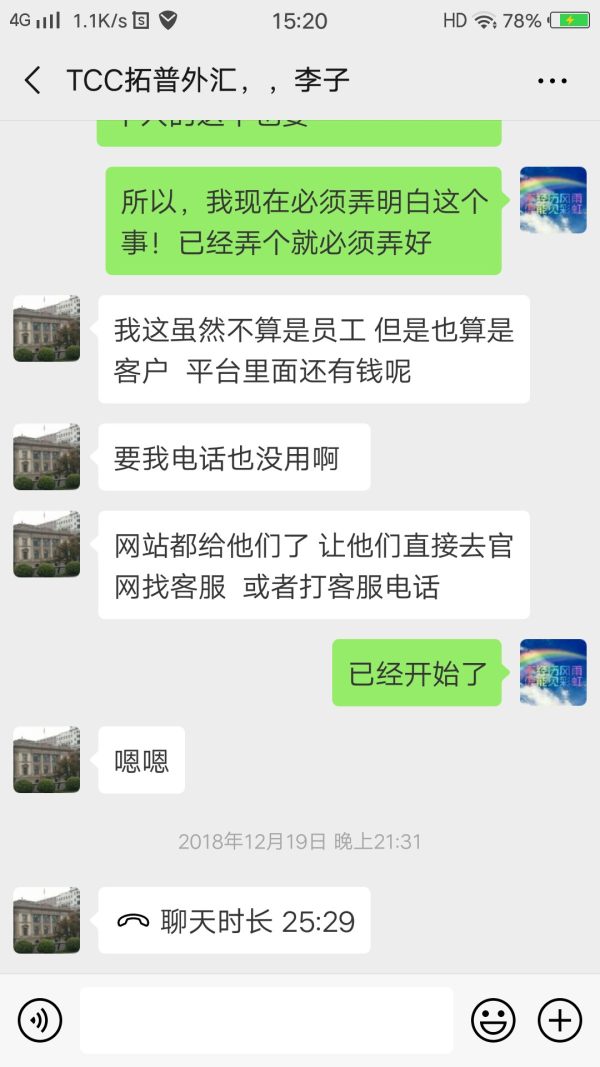Open sender avatar beside 嗯嗯 message

(x=46, y=760)
